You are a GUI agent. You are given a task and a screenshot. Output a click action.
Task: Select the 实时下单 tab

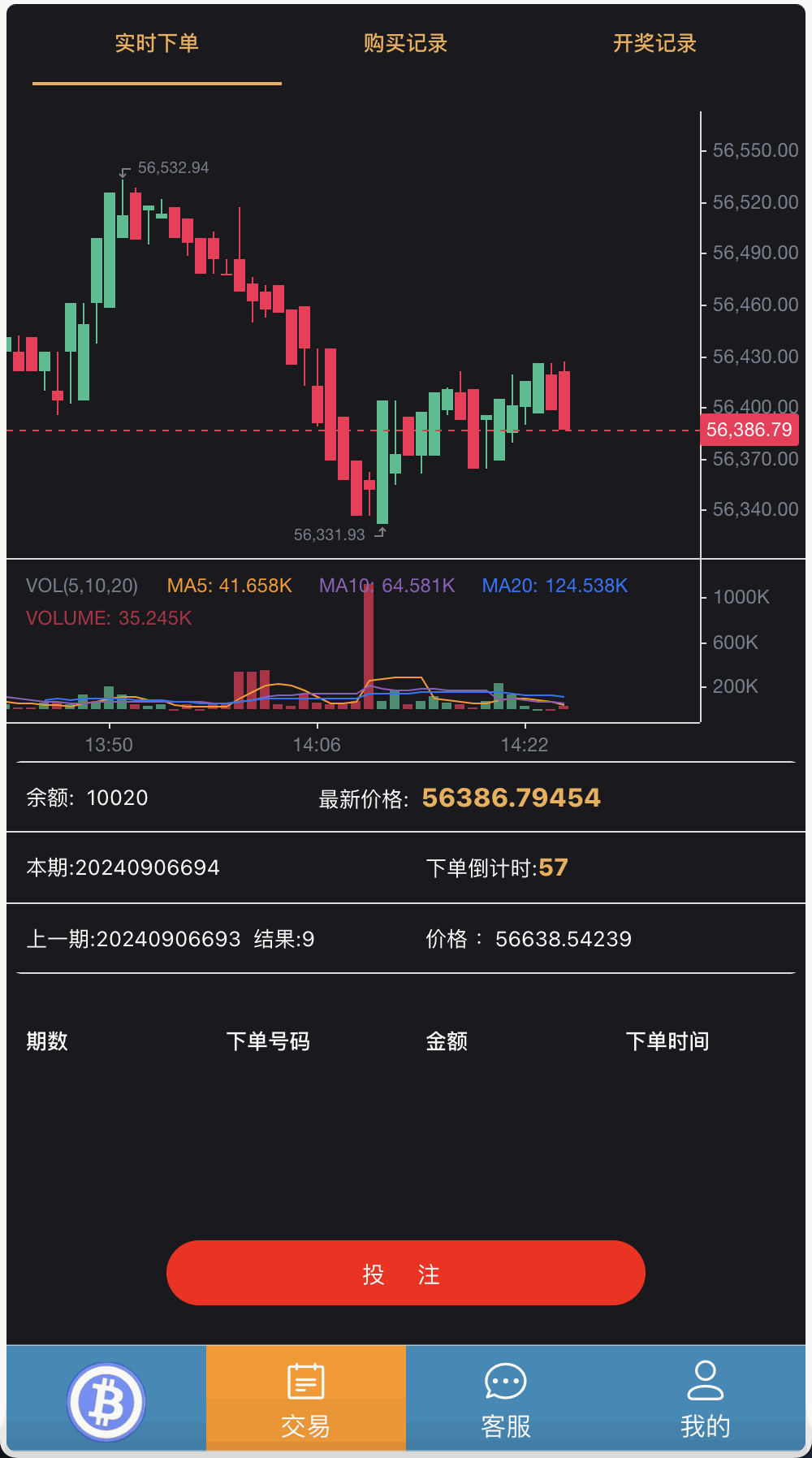pos(157,45)
